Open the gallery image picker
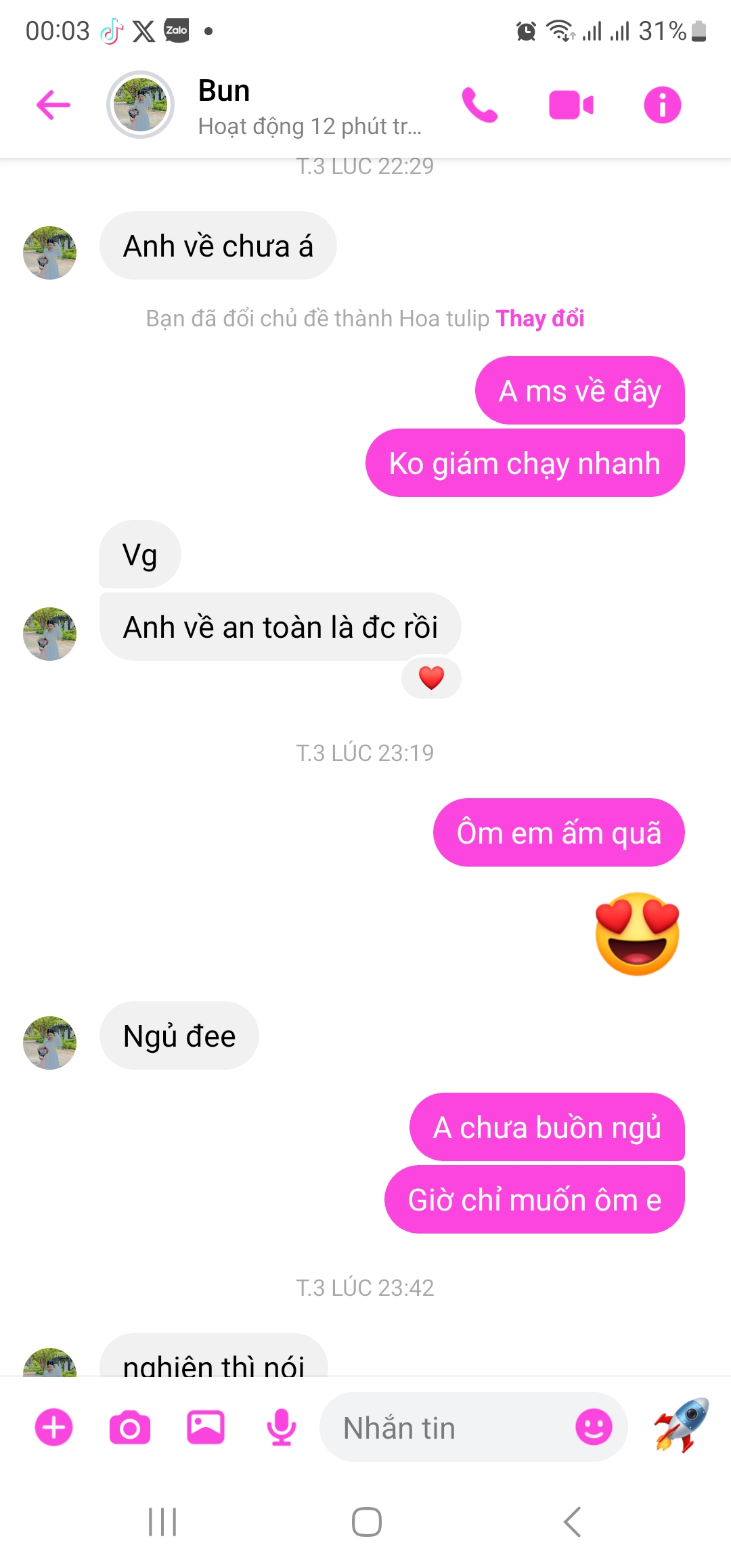Viewport: 731px width, 1568px height. point(205,1428)
